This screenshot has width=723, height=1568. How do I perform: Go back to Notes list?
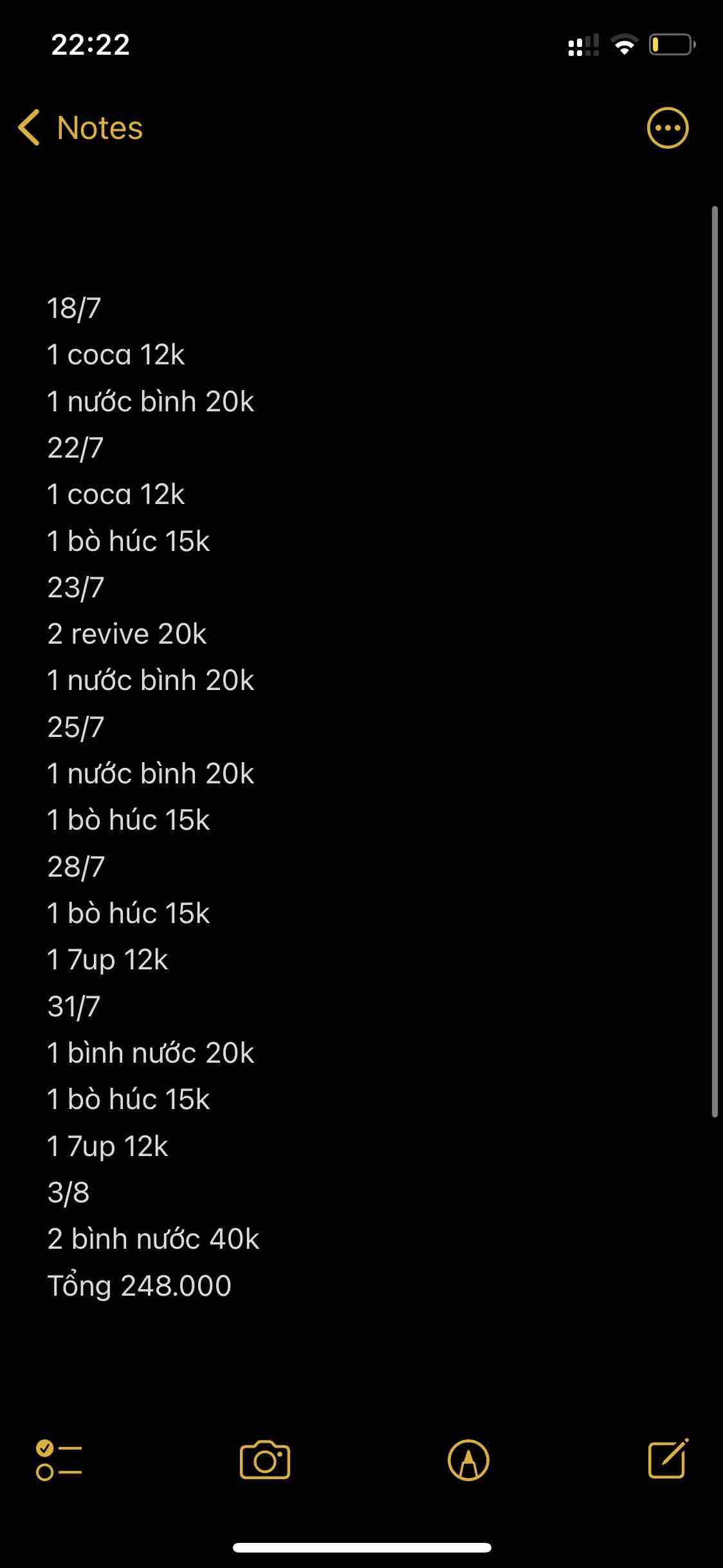pyautogui.click(x=80, y=127)
